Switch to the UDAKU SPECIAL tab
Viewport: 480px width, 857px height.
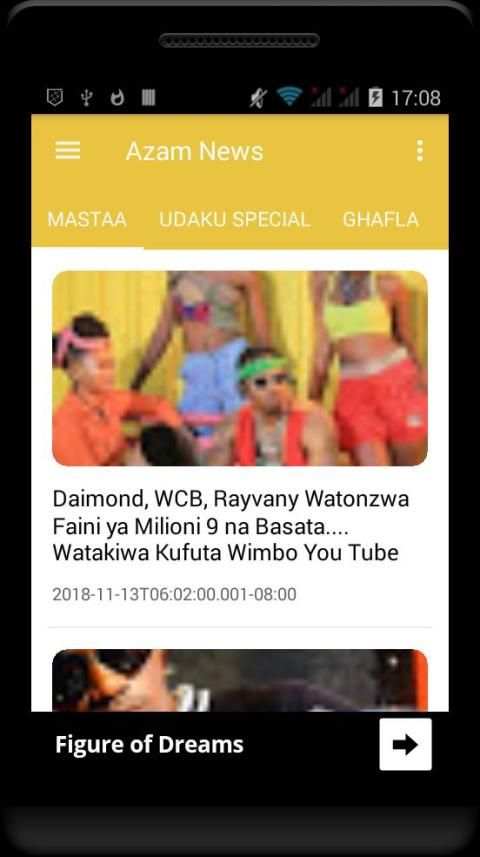pyautogui.click(x=235, y=220)
